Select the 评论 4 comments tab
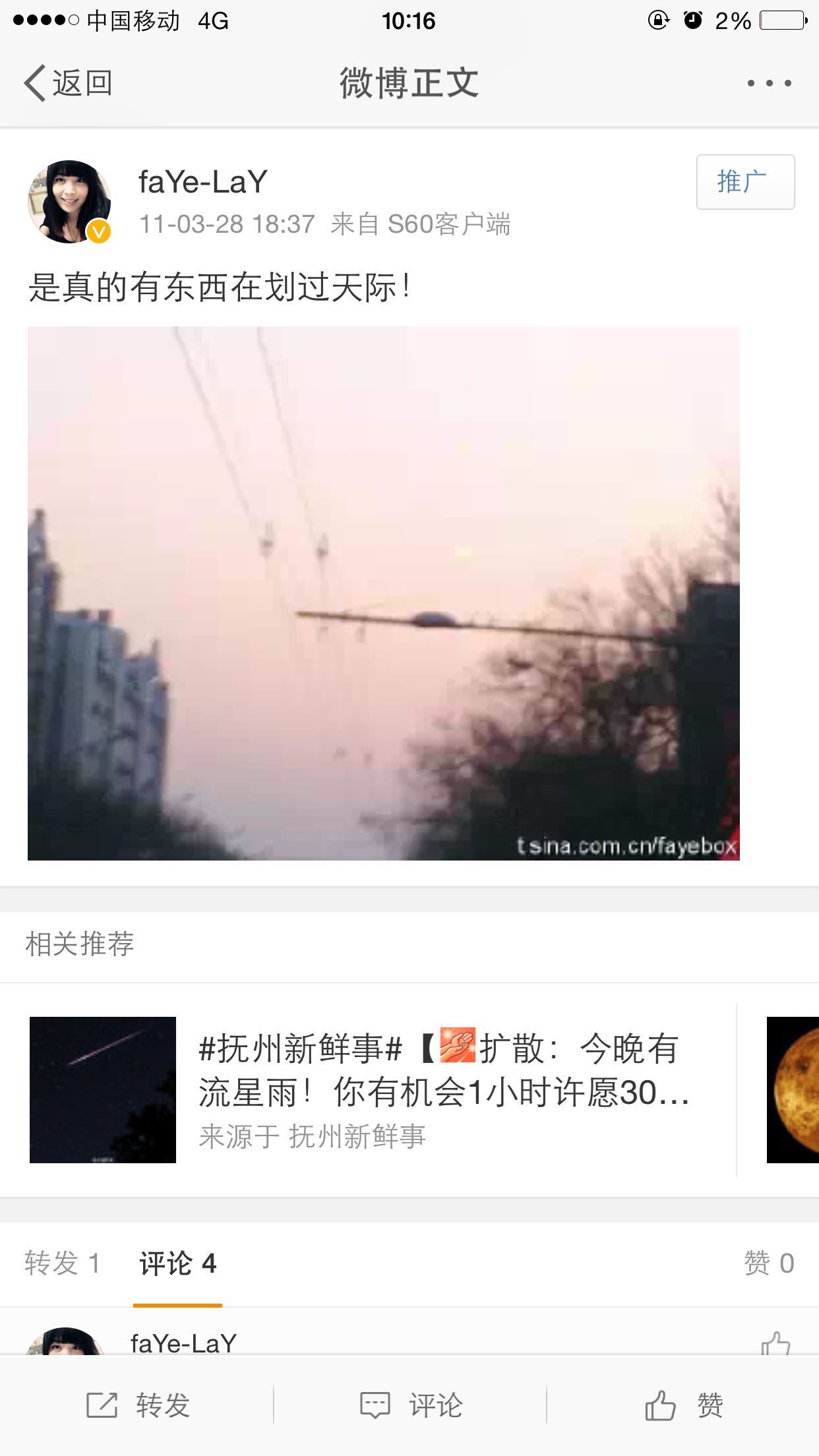This screenshot has height=1456, width=819. [177, 1263]
